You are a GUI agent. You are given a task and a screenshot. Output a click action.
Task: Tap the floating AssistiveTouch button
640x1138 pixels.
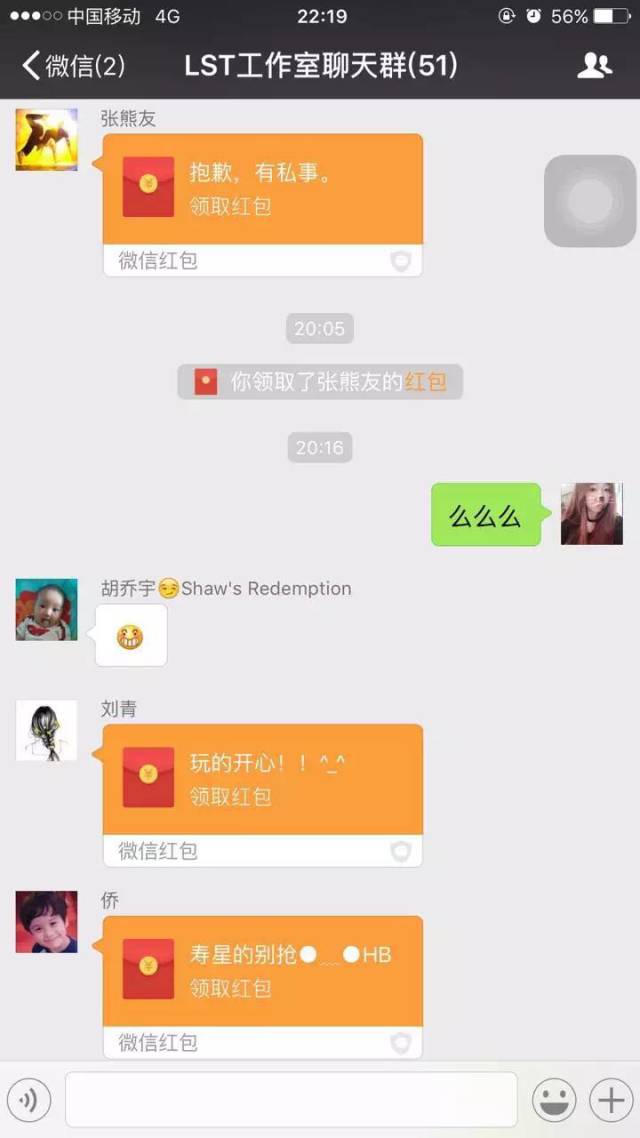click(x=590, y=201)
